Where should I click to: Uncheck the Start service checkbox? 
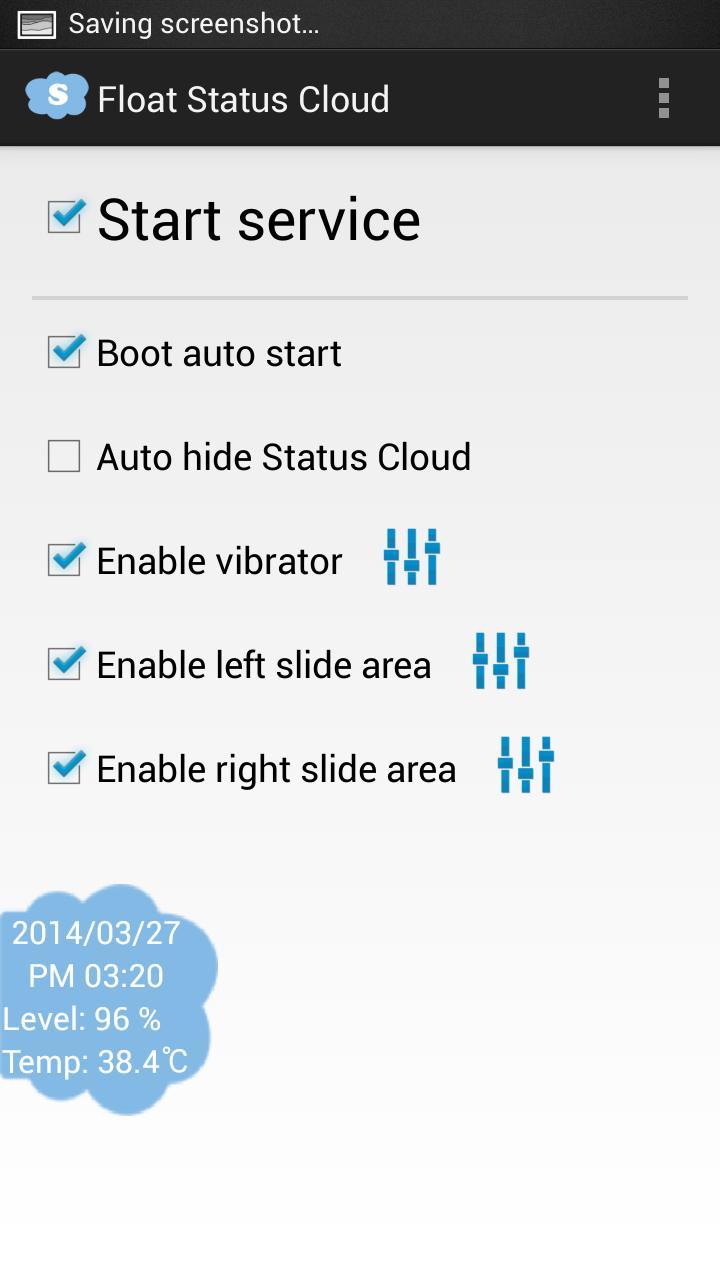66,216
